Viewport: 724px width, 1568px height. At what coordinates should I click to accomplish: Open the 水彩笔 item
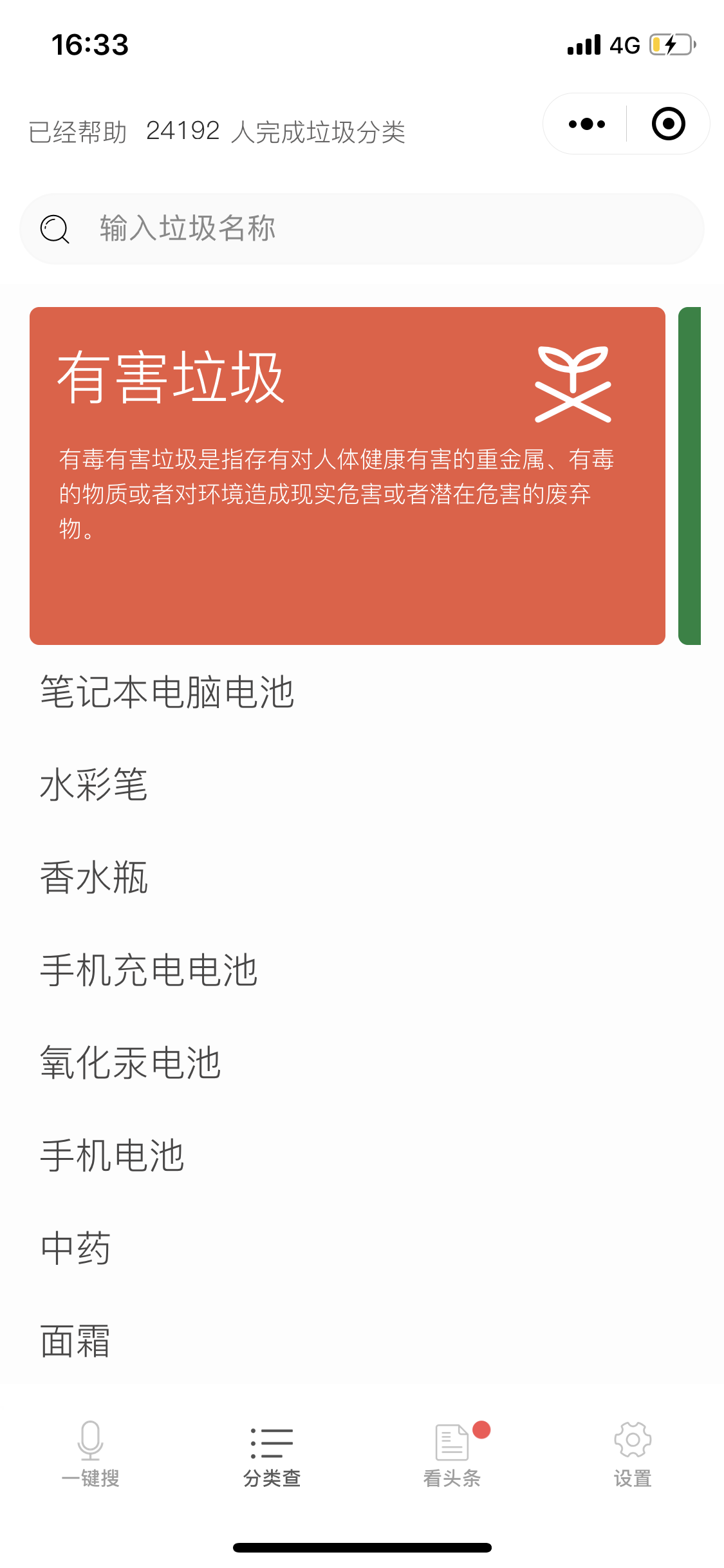[x=362, y=785]
